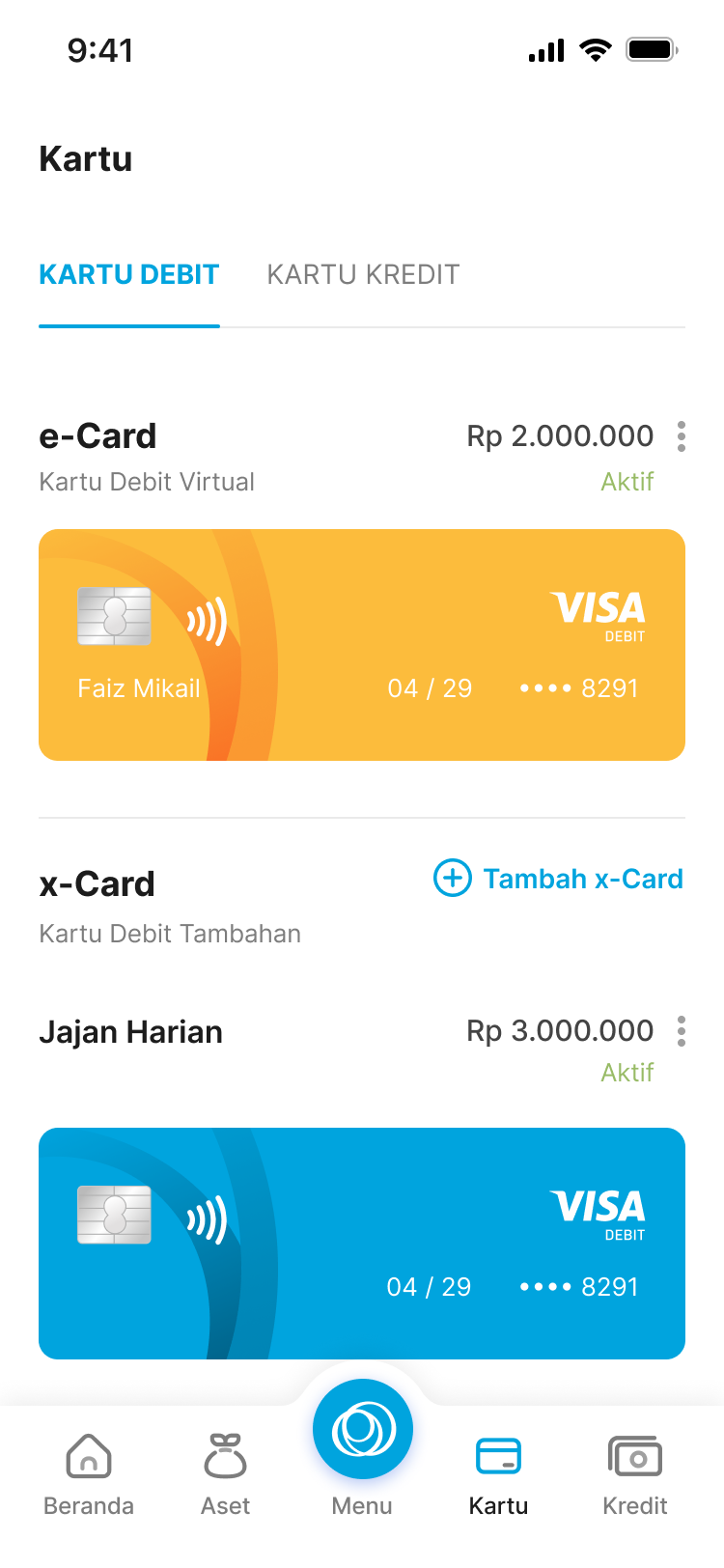
Task: Tap the chip icon on the orange e-Card
Action: pos(114,616)
